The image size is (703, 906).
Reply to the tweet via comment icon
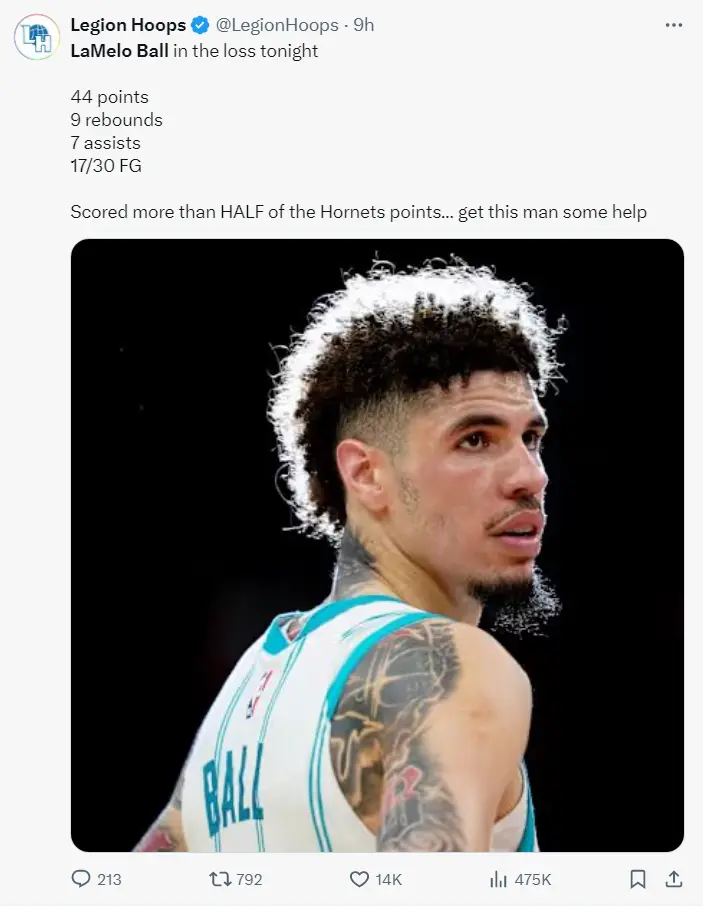pyautogui.click(x=82, y=879)
